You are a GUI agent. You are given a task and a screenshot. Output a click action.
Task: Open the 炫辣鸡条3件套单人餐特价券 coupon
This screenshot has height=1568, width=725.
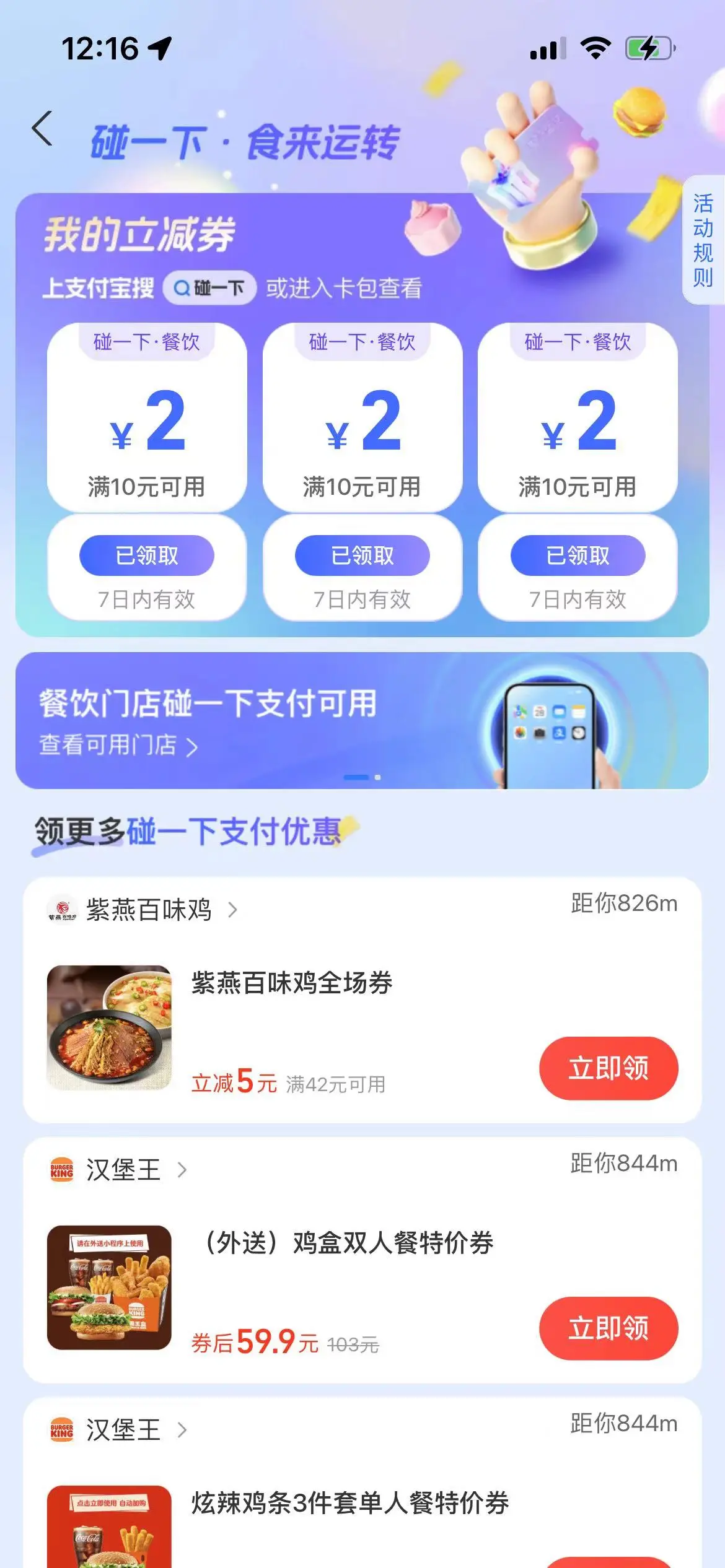click(350, 1503)
